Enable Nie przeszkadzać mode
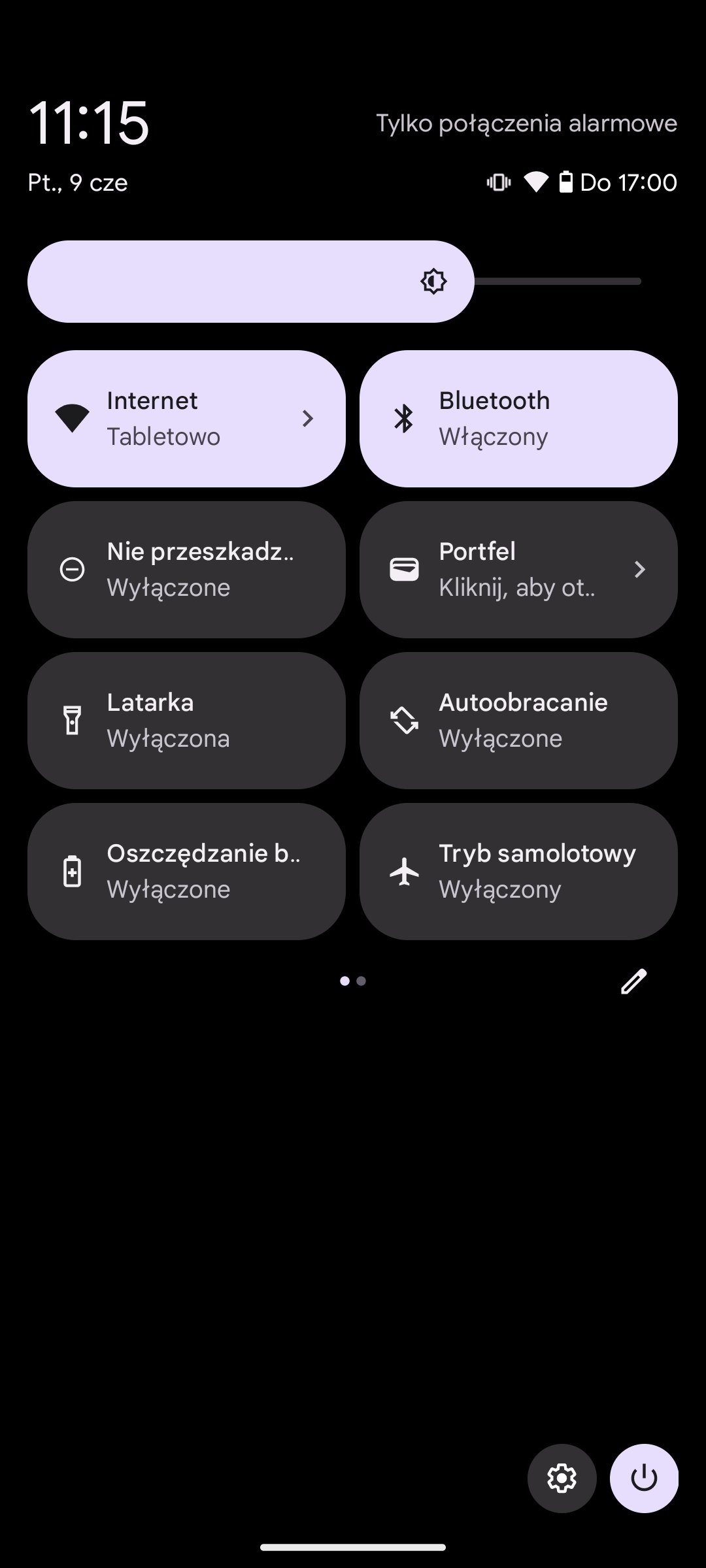 (186, 570)
